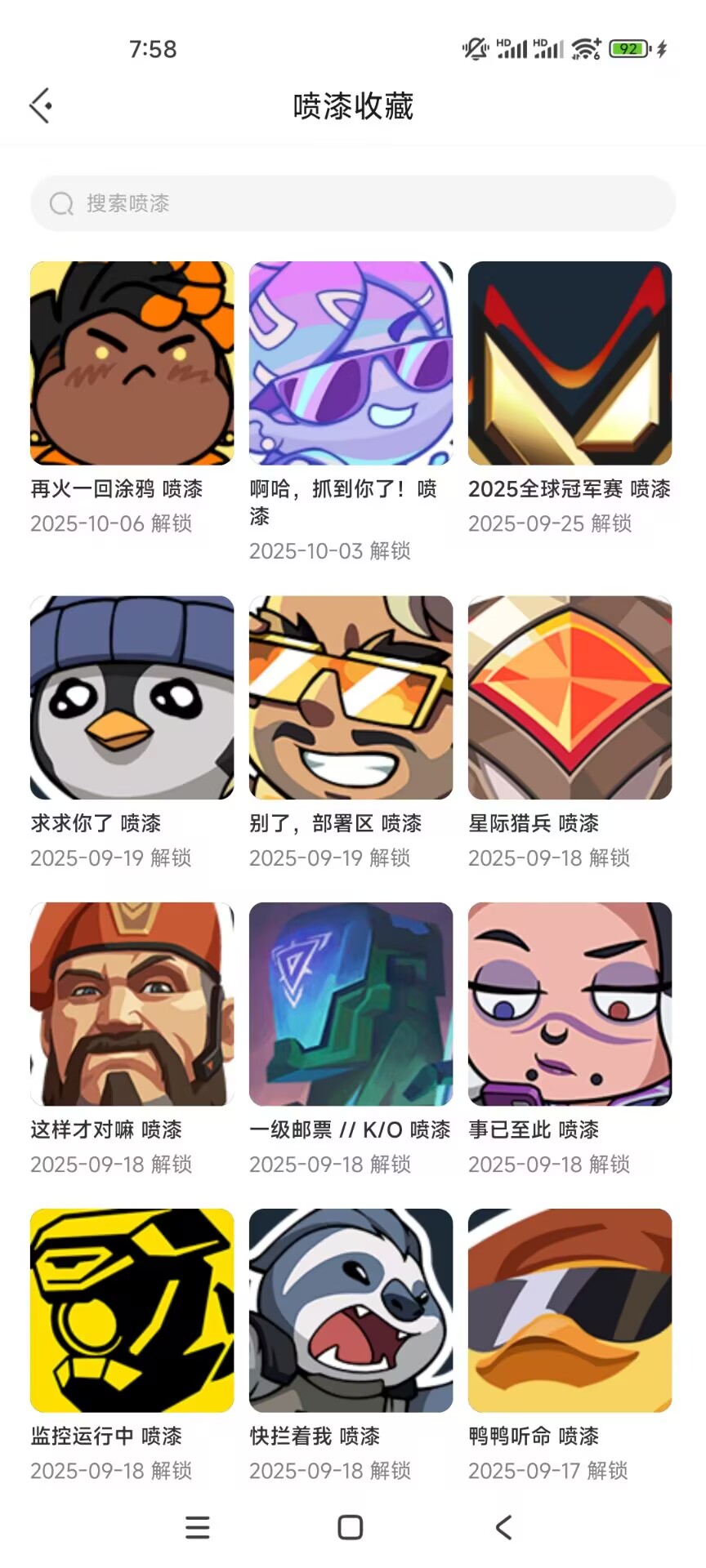Open the 求求你了 penguin spray

point(132,697)
